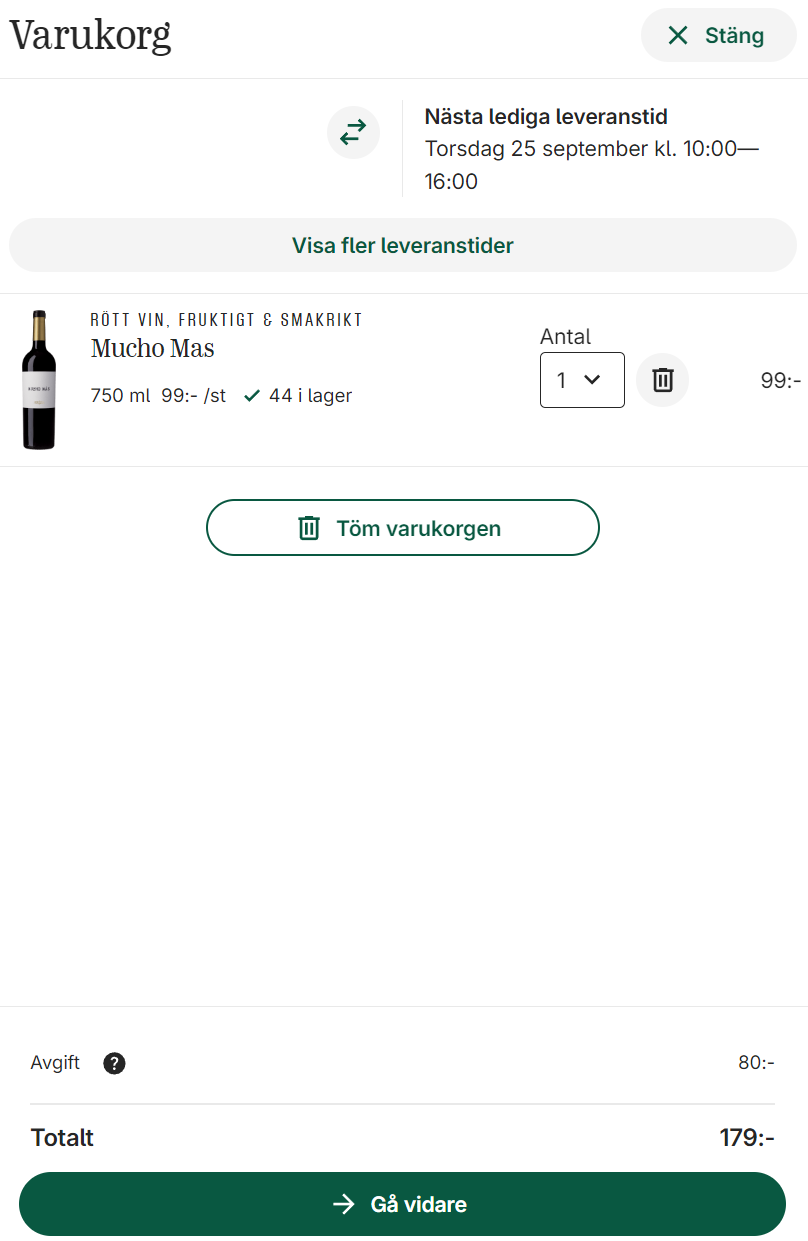This screenshot has width=808, height=1241.
Task: Open the Mucho Mas product
Action: click(153, 349)
